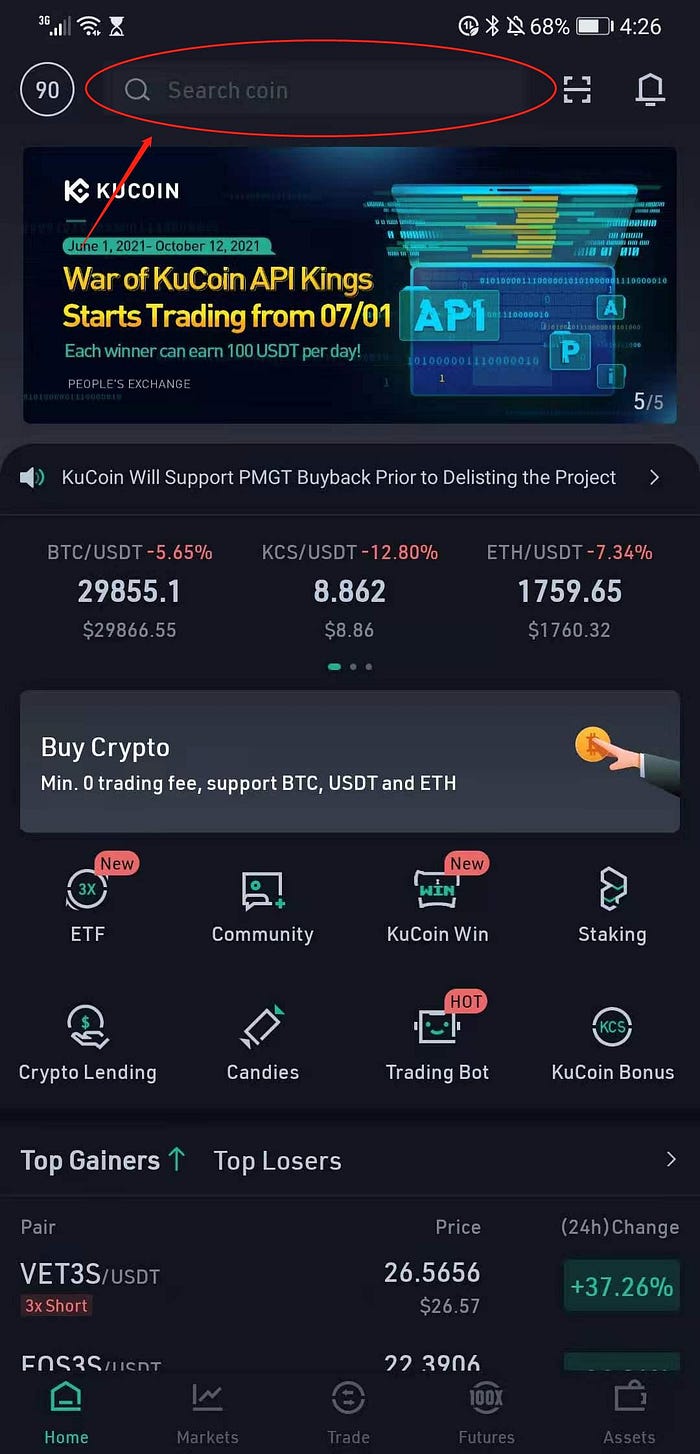
Task: Read the PMGT Buyback announcement
Action: (x=340, y=478)
